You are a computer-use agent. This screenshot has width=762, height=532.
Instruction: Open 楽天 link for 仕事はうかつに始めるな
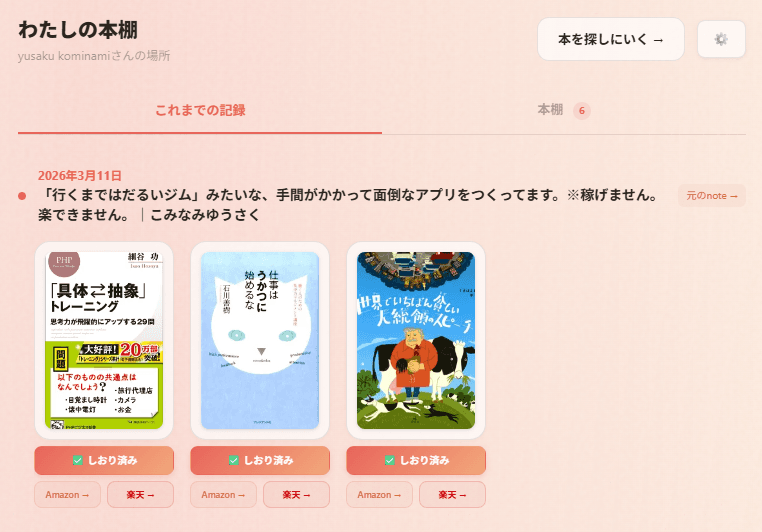pos(296,495)
